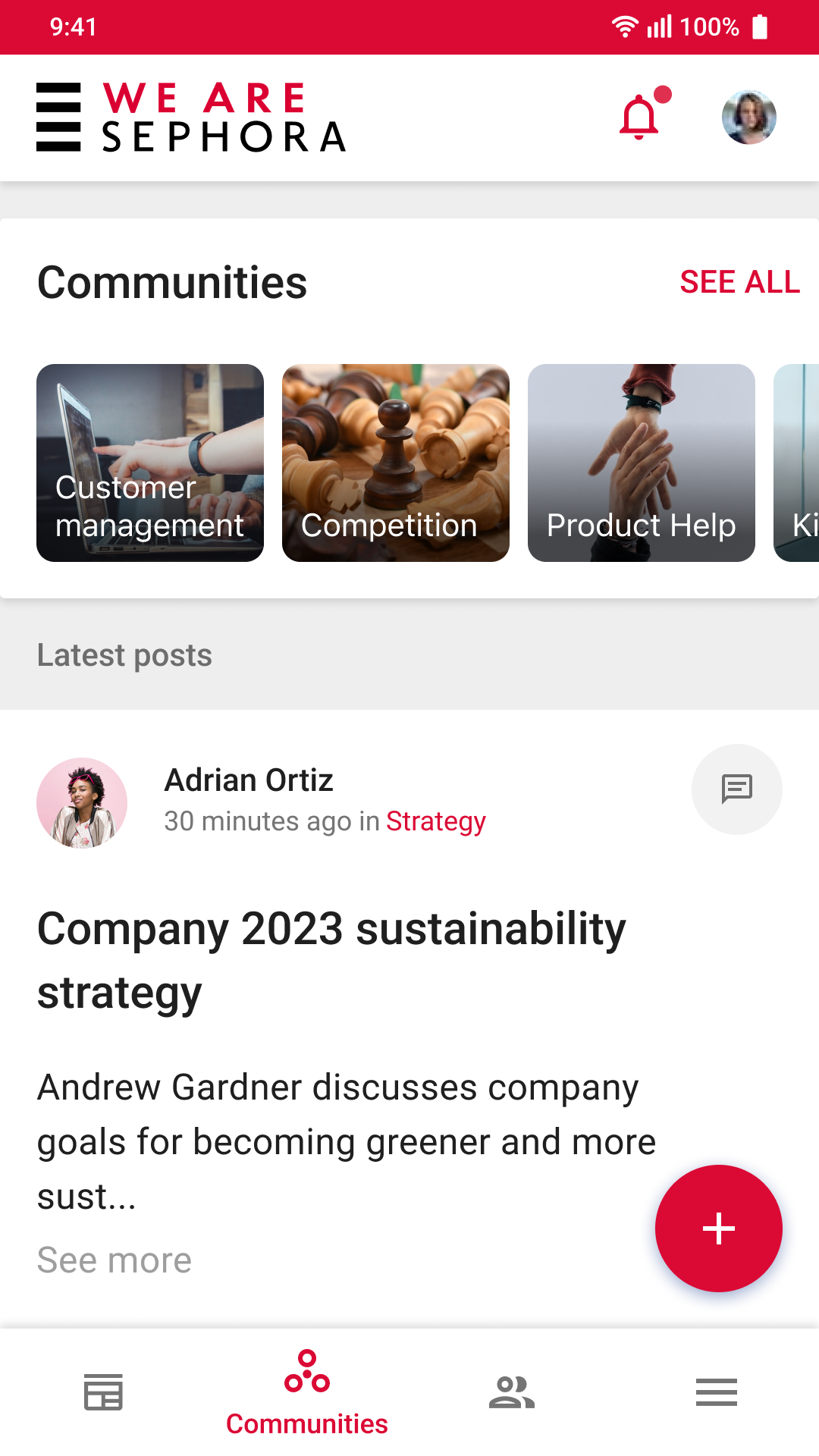Open the profile avatar
Image resolution: width=819 pixels, height=1456 pixels.
point(748,118)
